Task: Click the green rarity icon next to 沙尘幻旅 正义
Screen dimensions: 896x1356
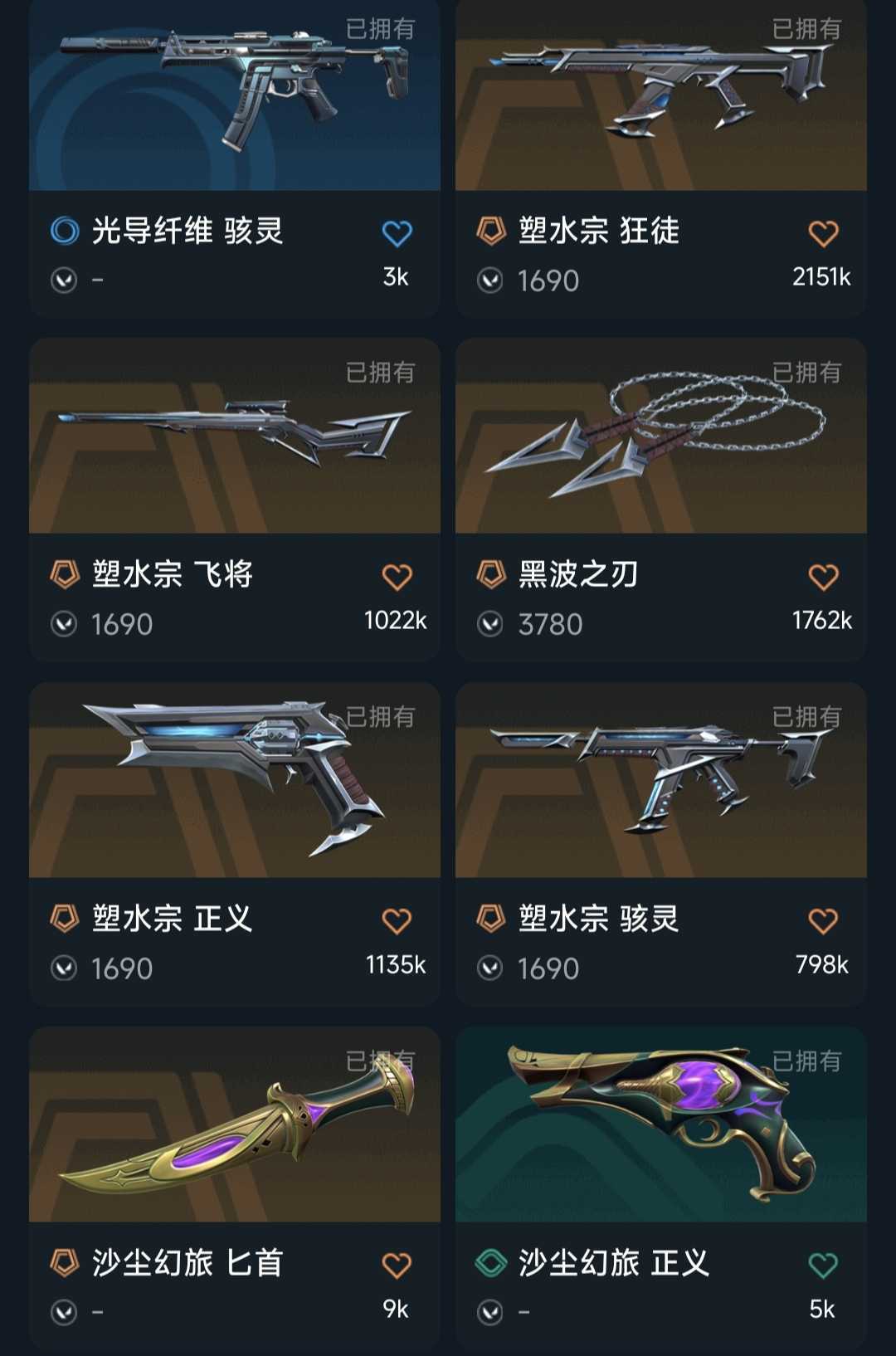Action: tap(493, 1262)
